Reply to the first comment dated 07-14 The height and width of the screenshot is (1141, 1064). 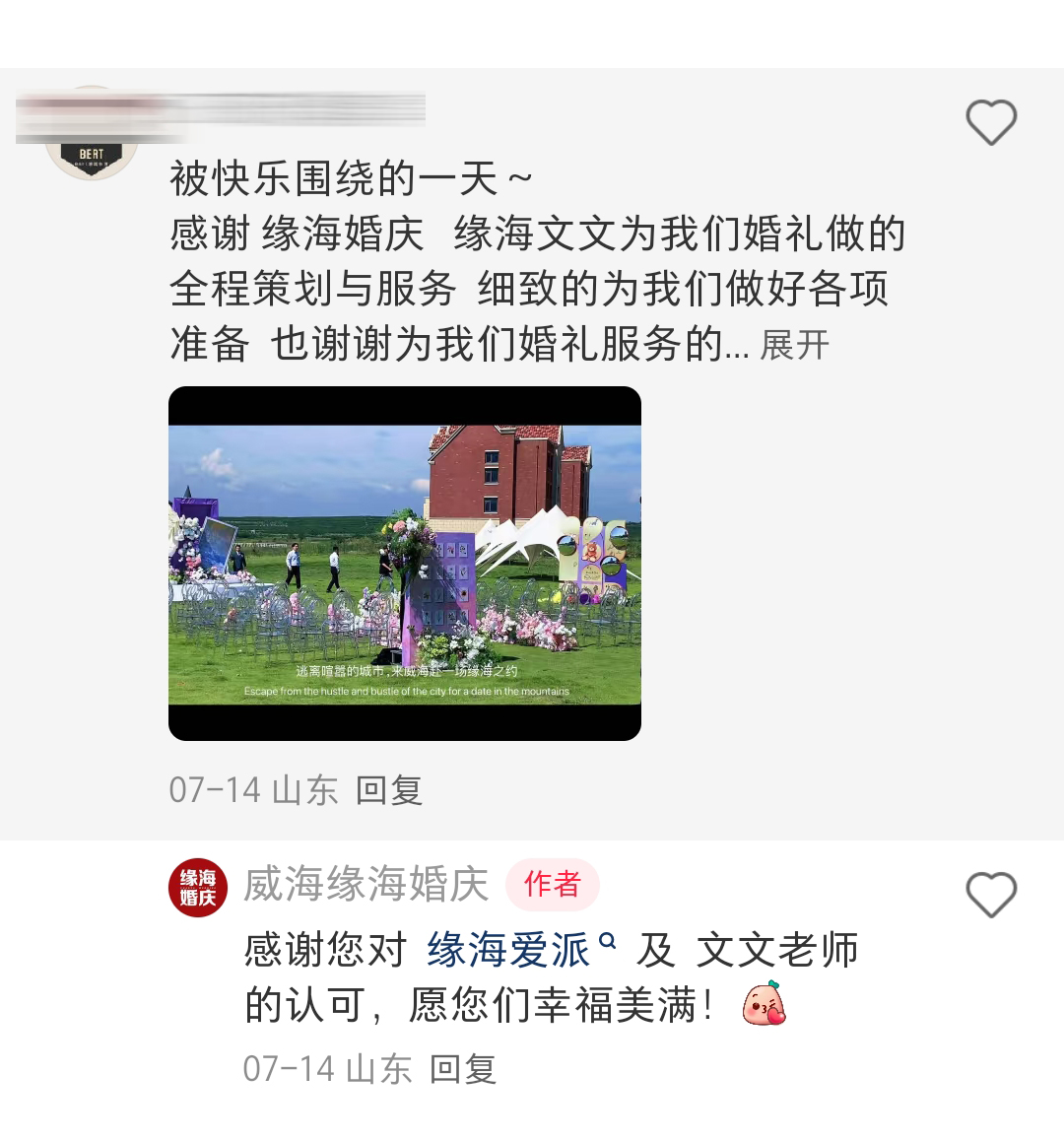pyautogui.click(x=389, y=790)
